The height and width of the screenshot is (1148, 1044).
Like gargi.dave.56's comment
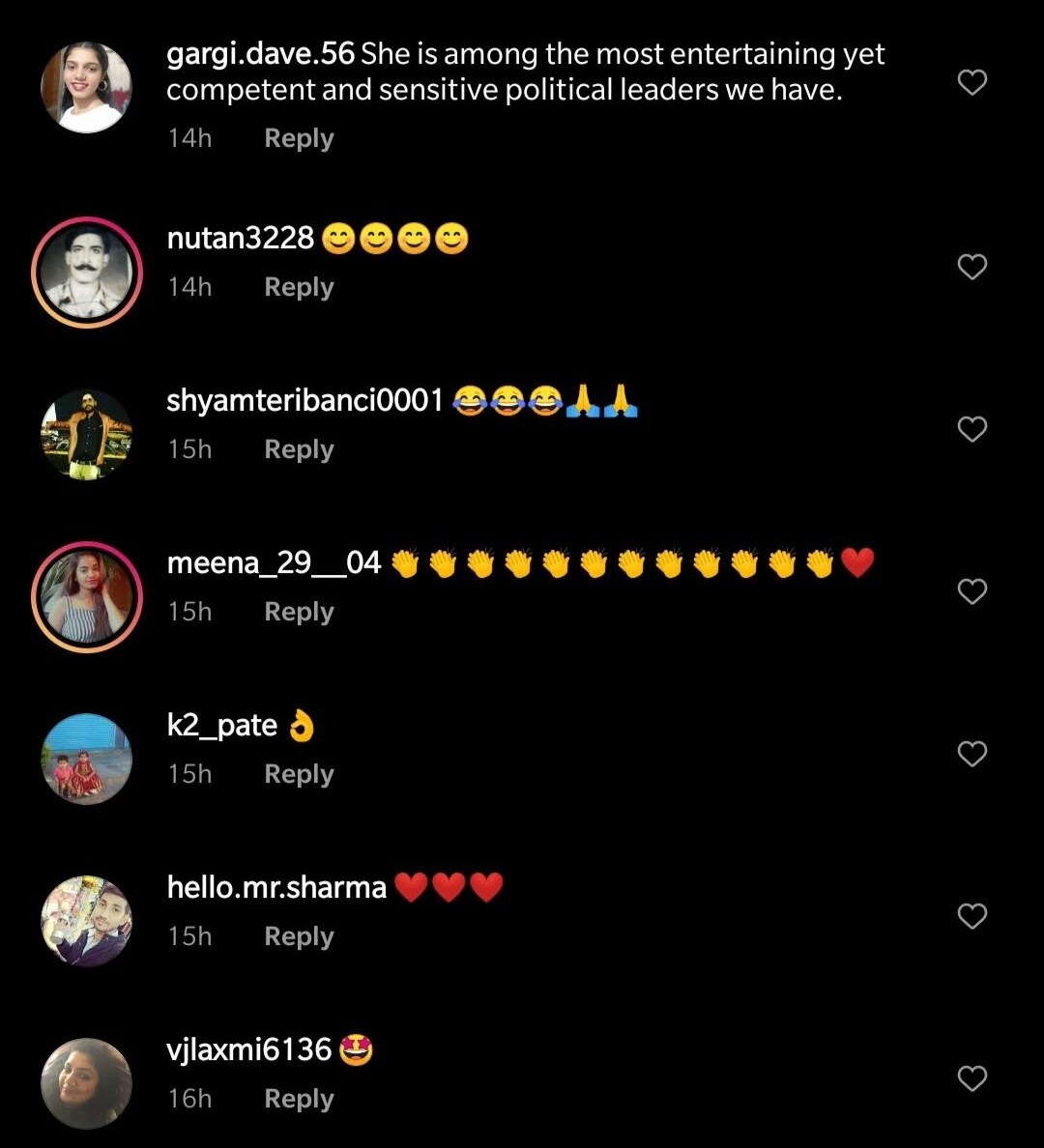click(x=971, y=83)
